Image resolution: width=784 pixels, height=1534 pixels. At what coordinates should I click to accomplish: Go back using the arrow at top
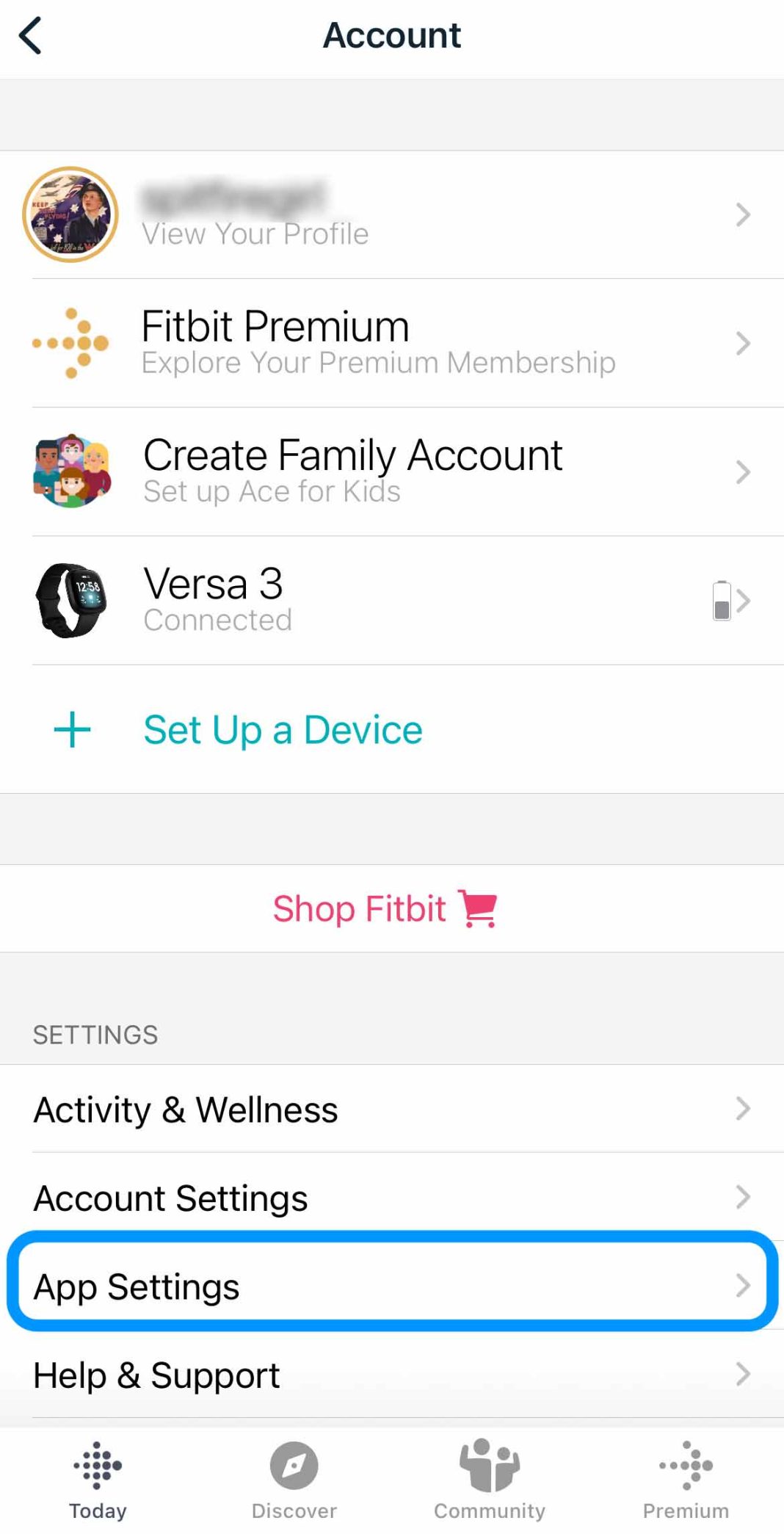pos(31,35)
